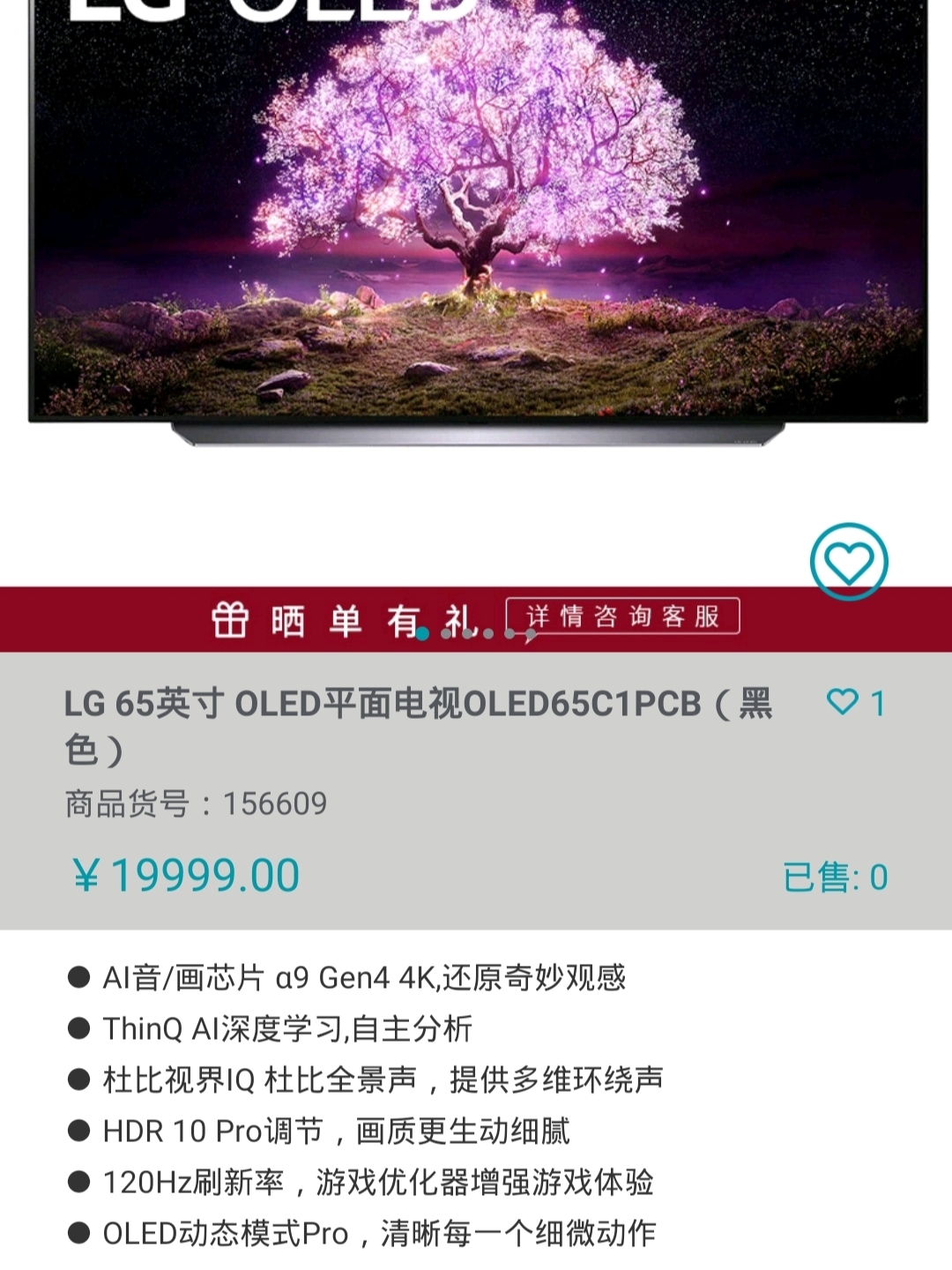Select the second carousel pagination dot
Screen dimensions: 952x1270
[445, 633]
